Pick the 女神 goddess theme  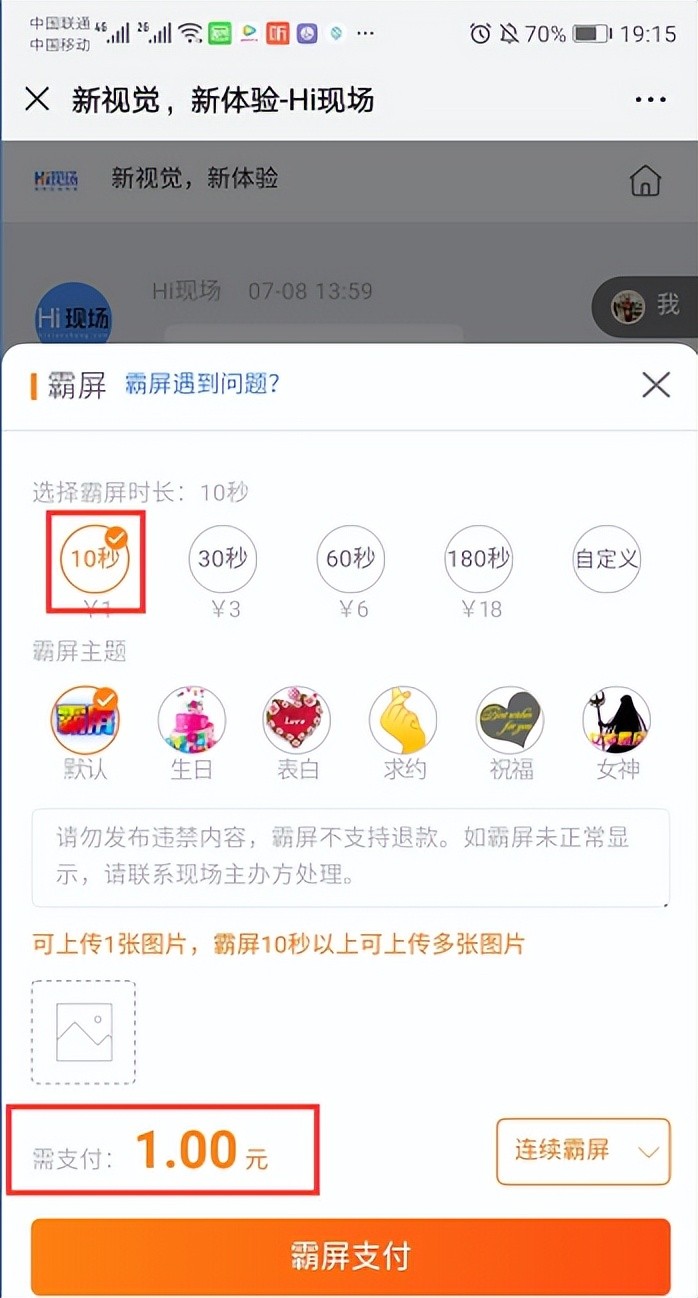617,720
